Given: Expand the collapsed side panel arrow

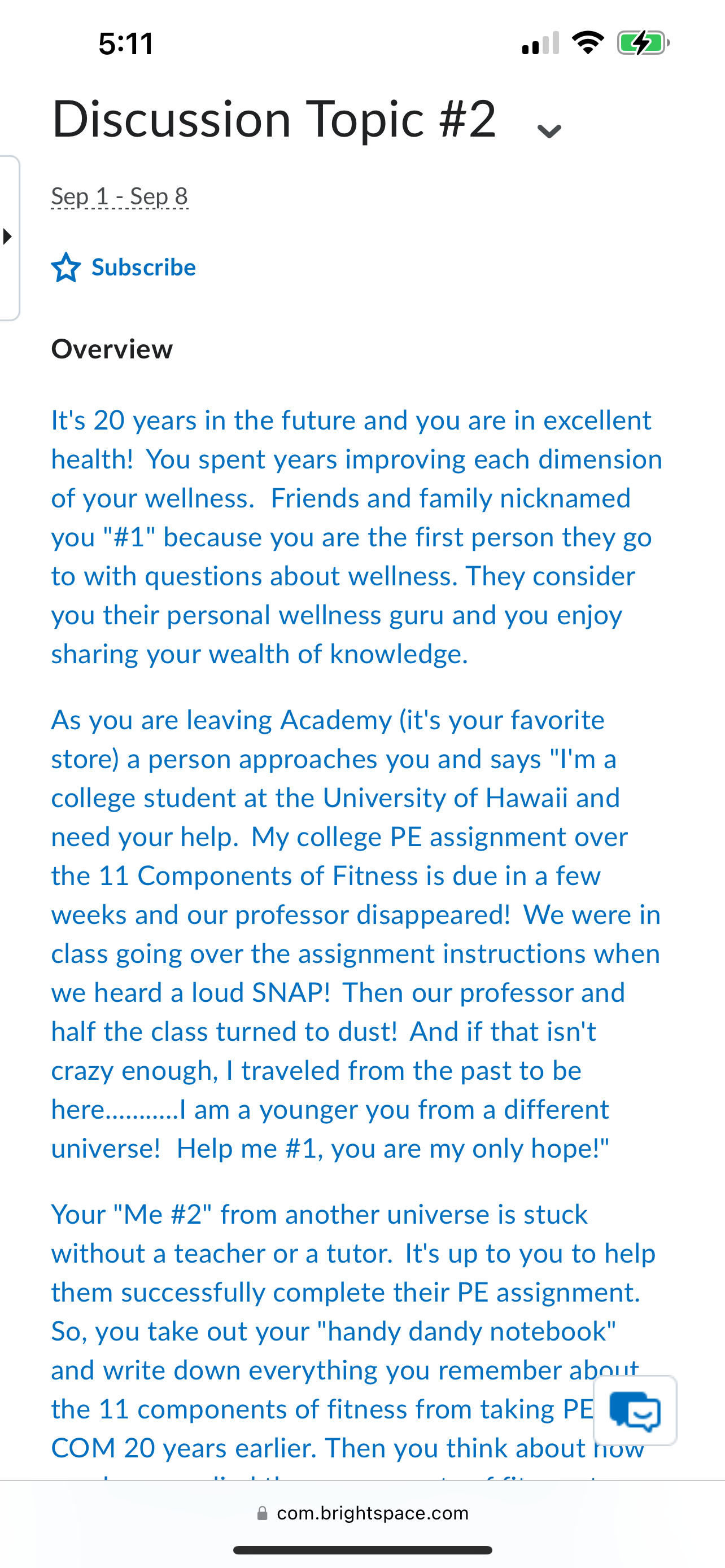Looking at the screenshot, I should [x=8, y=236].
